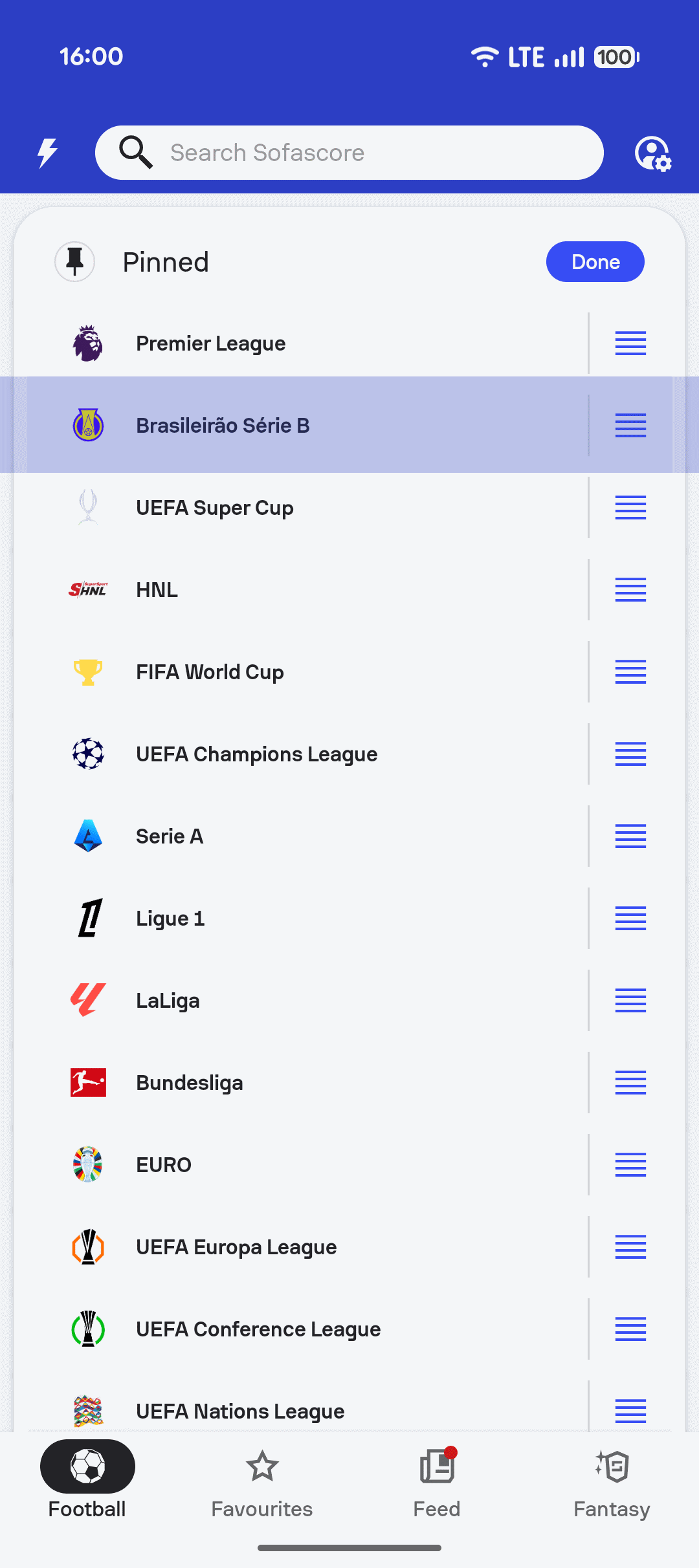Screen dimensions: 699x1568
Task: Switch to the Fantasy tab
Action: 612,1480
